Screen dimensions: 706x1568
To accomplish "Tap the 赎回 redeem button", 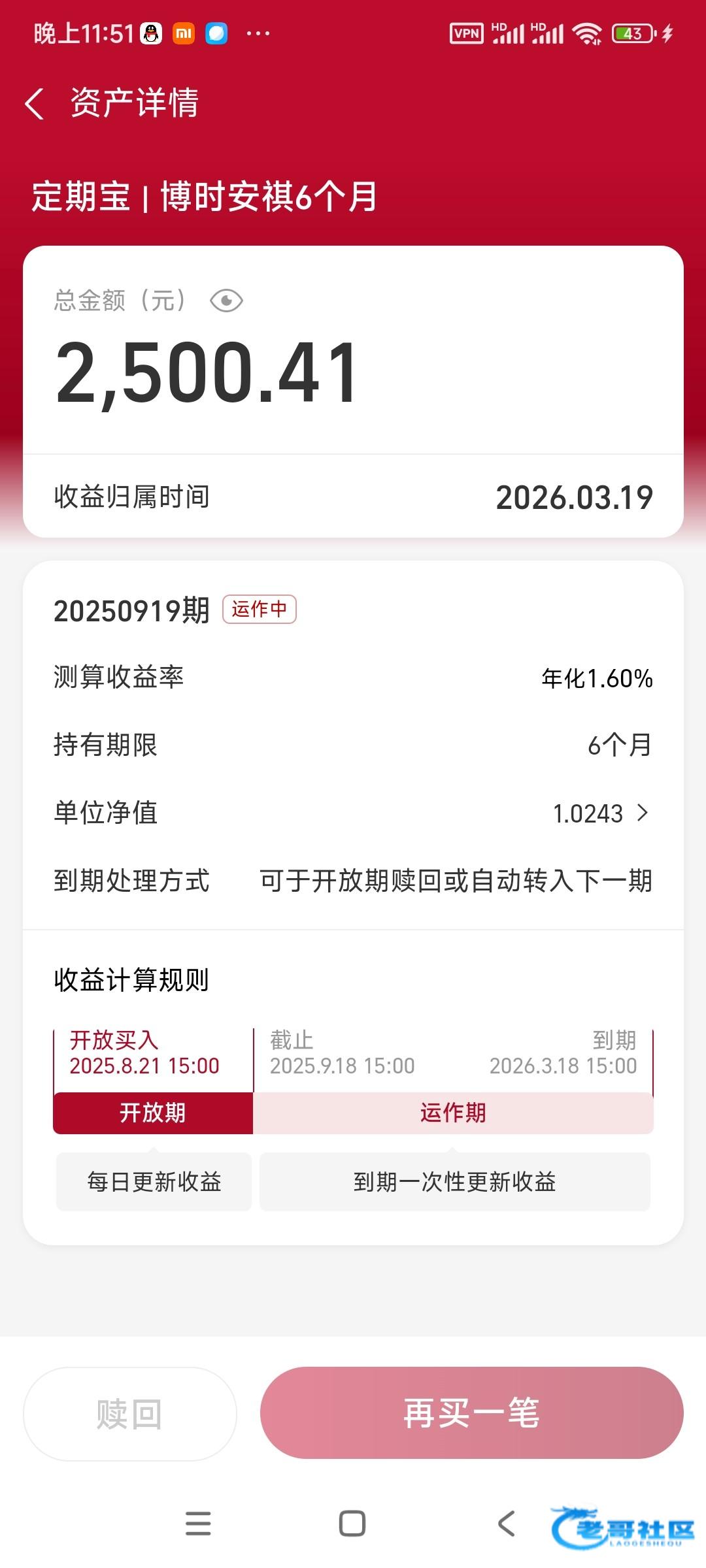I will 129,1414.
